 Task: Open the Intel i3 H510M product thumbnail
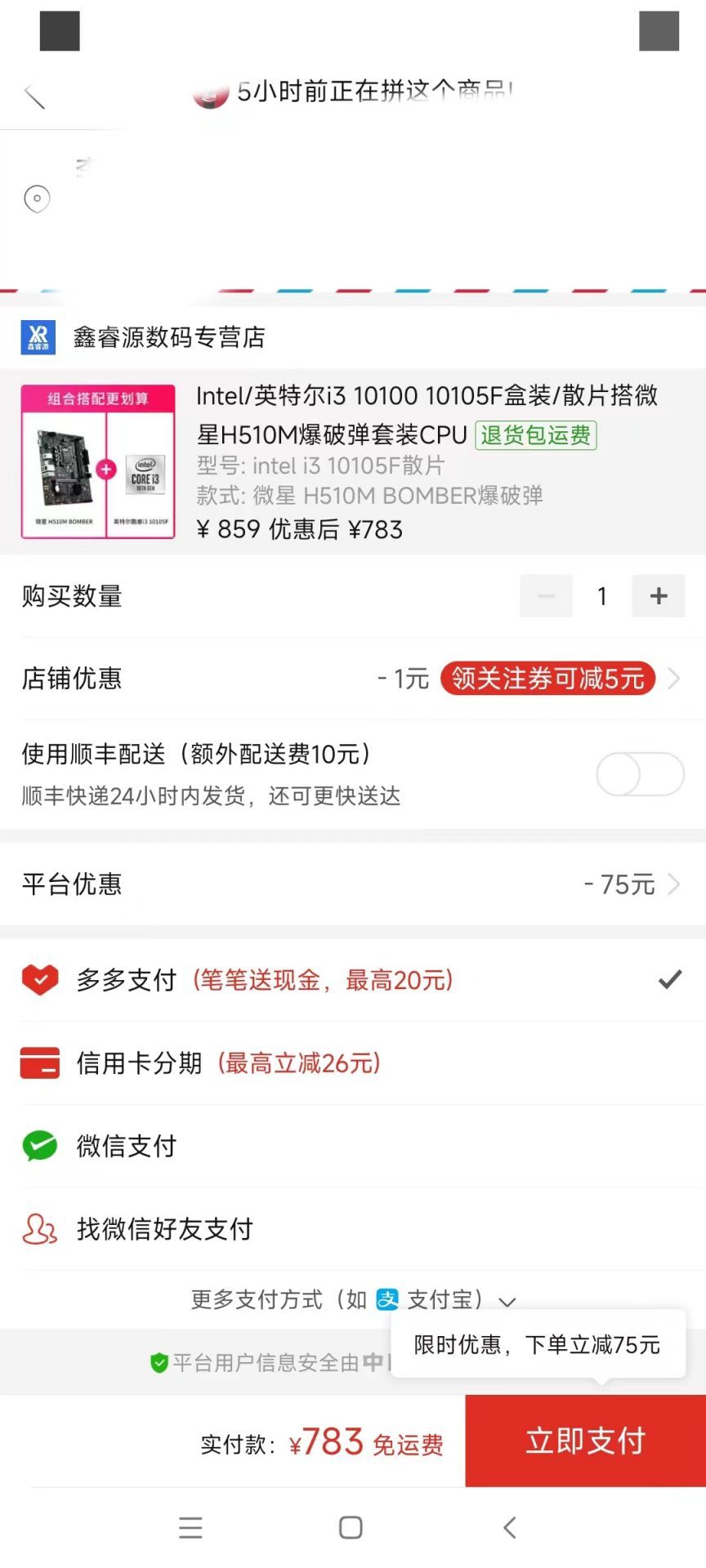98,461
